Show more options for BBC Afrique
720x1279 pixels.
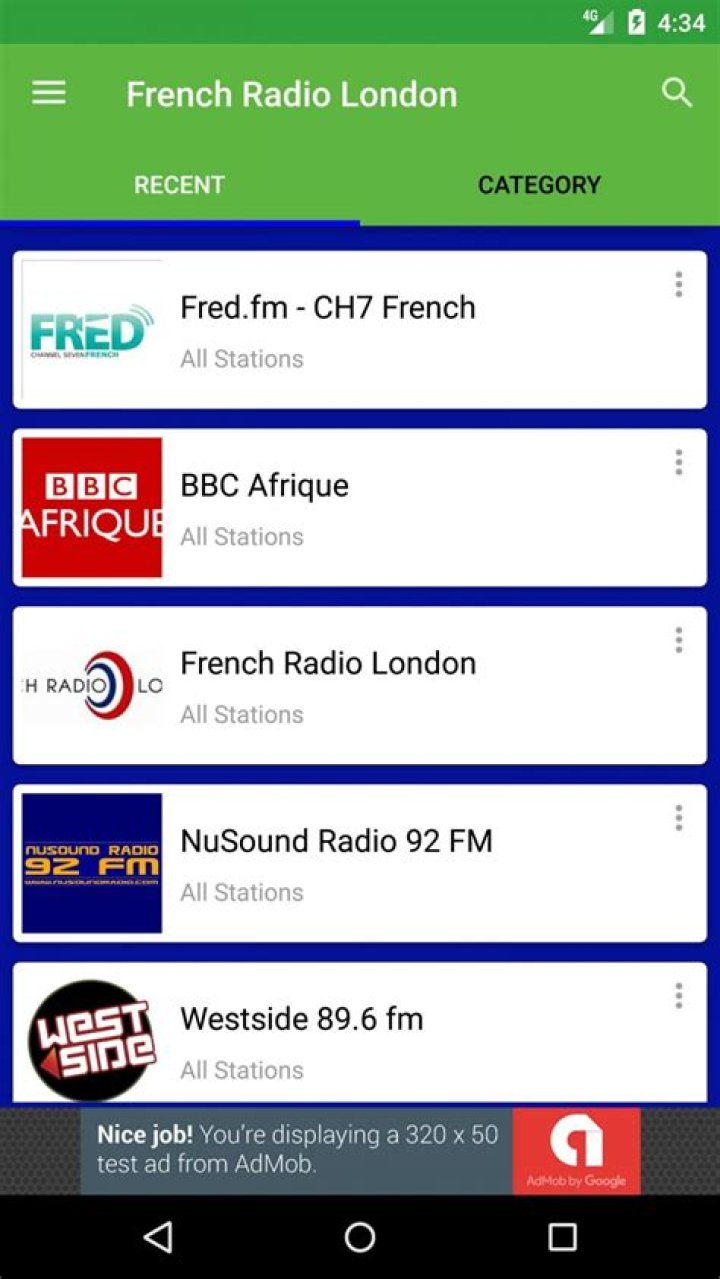pos(678,463)
